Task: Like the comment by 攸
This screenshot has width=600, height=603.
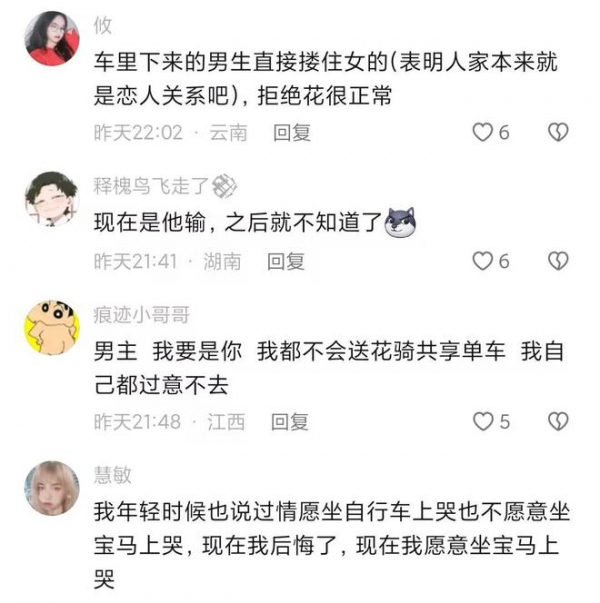Action: click(483, 132)
